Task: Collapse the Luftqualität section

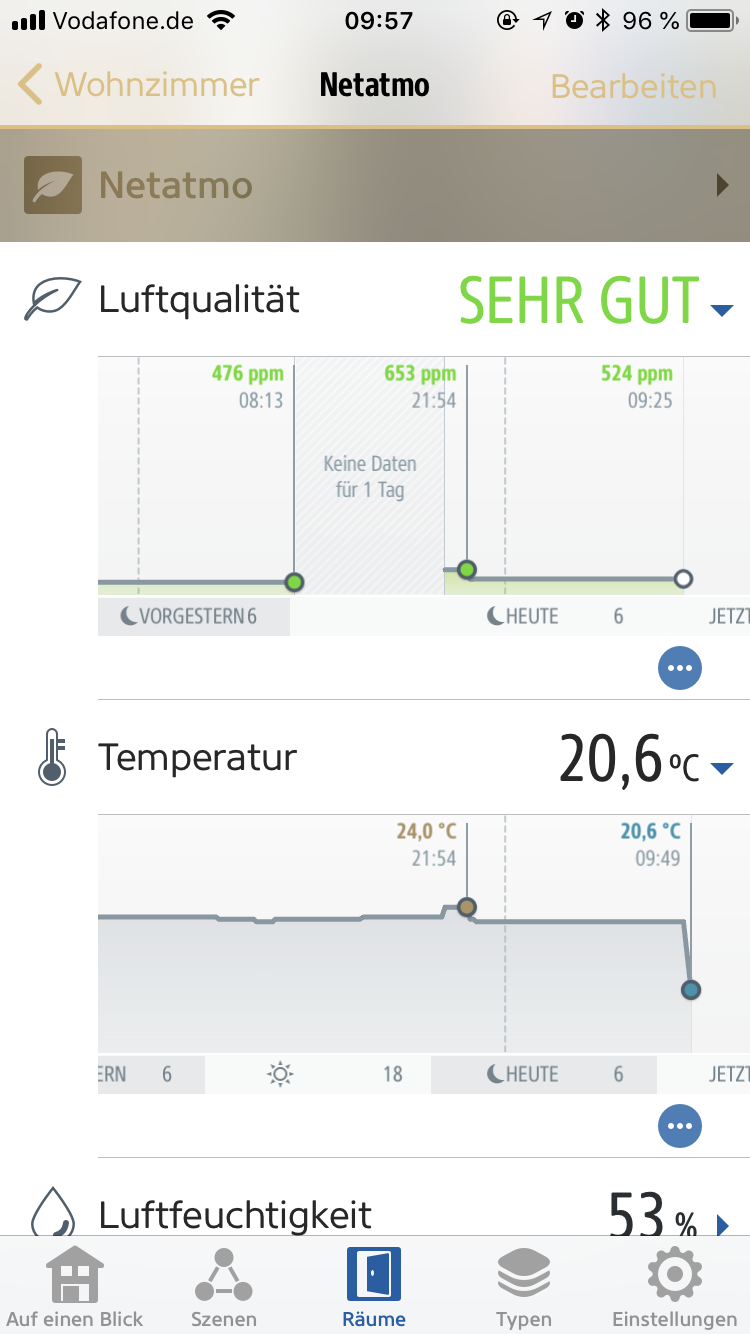Action: click(722, 311)
